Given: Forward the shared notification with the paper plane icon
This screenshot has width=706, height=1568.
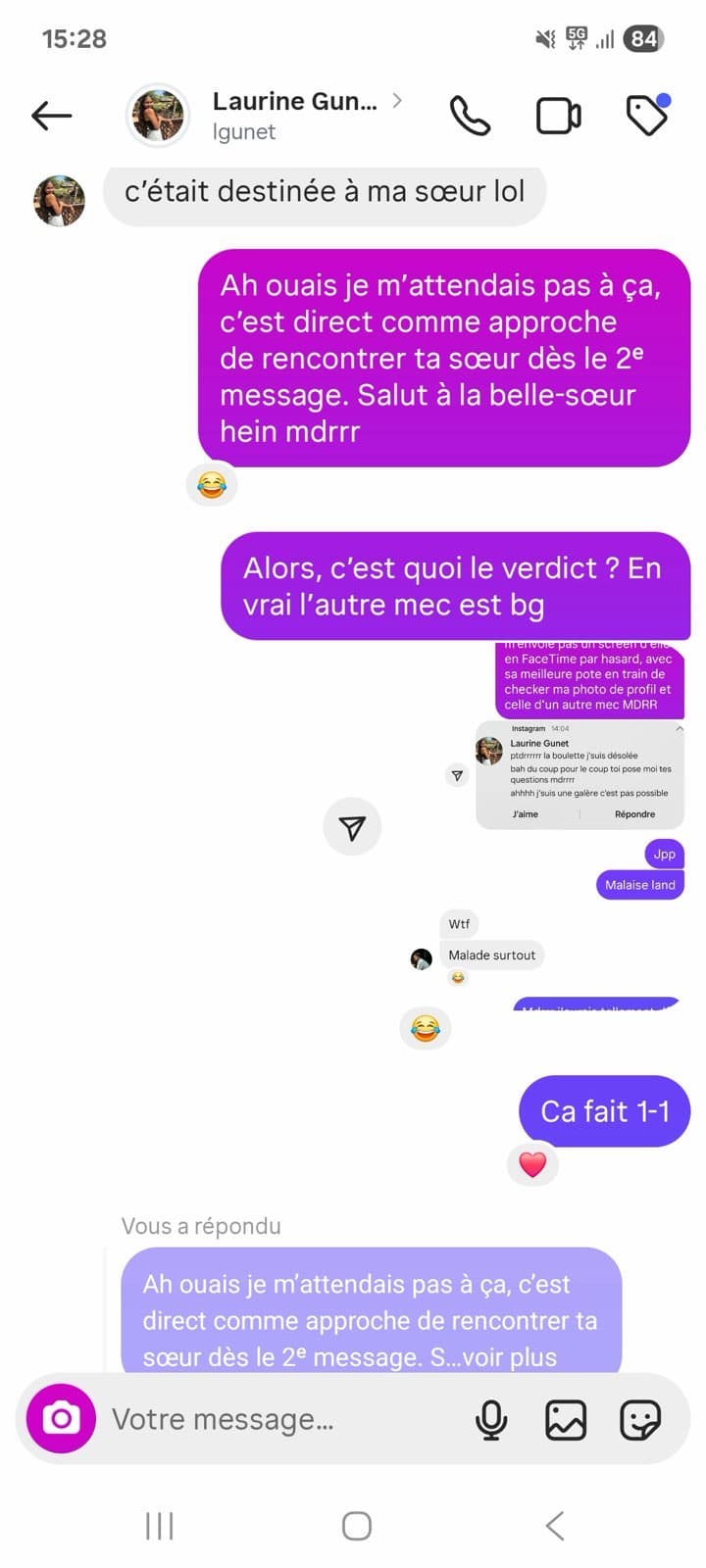Looking at the screenshot, I should (x=352, y=826).
